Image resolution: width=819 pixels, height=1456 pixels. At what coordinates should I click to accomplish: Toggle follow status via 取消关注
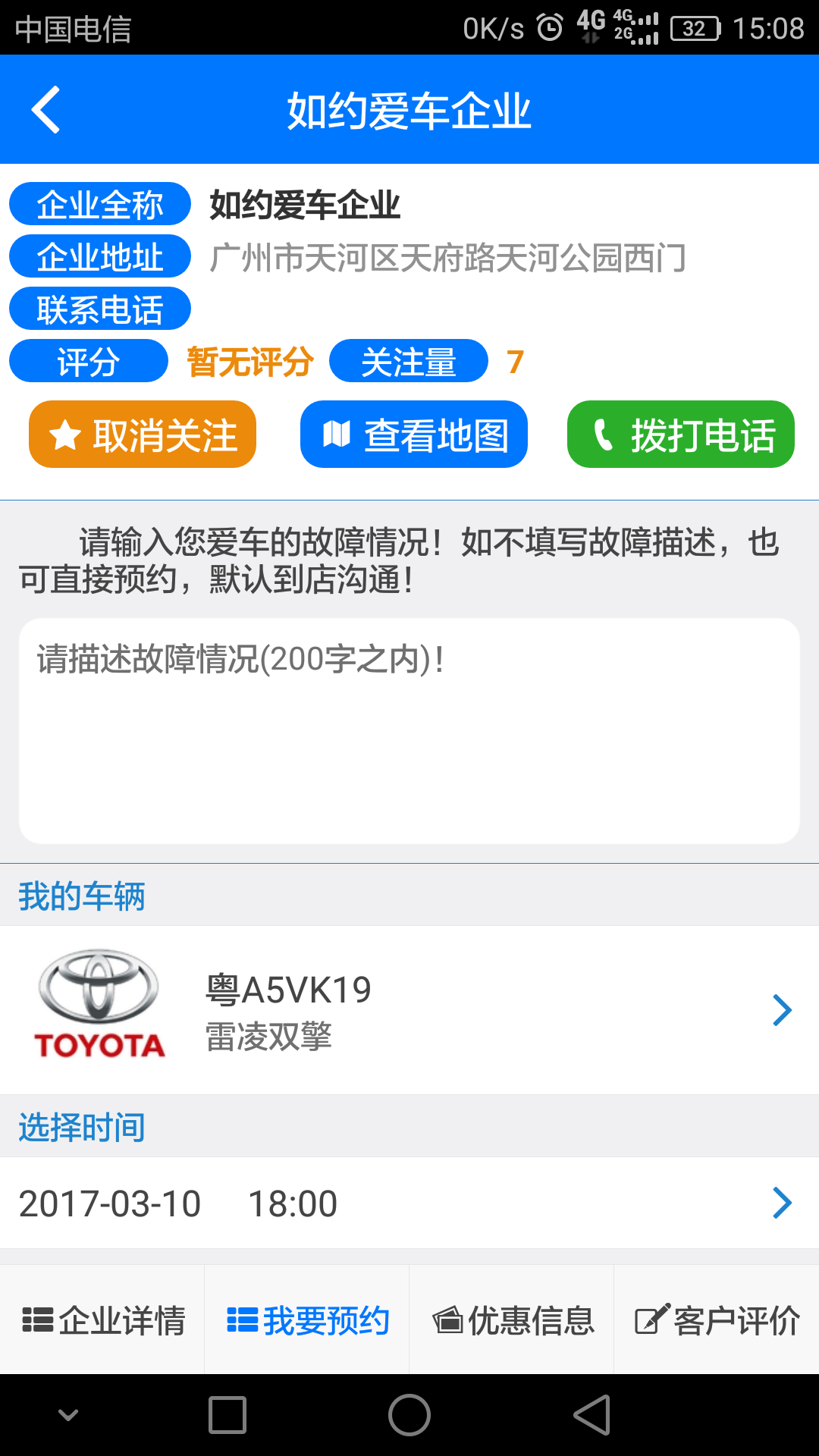pos(141,434)
